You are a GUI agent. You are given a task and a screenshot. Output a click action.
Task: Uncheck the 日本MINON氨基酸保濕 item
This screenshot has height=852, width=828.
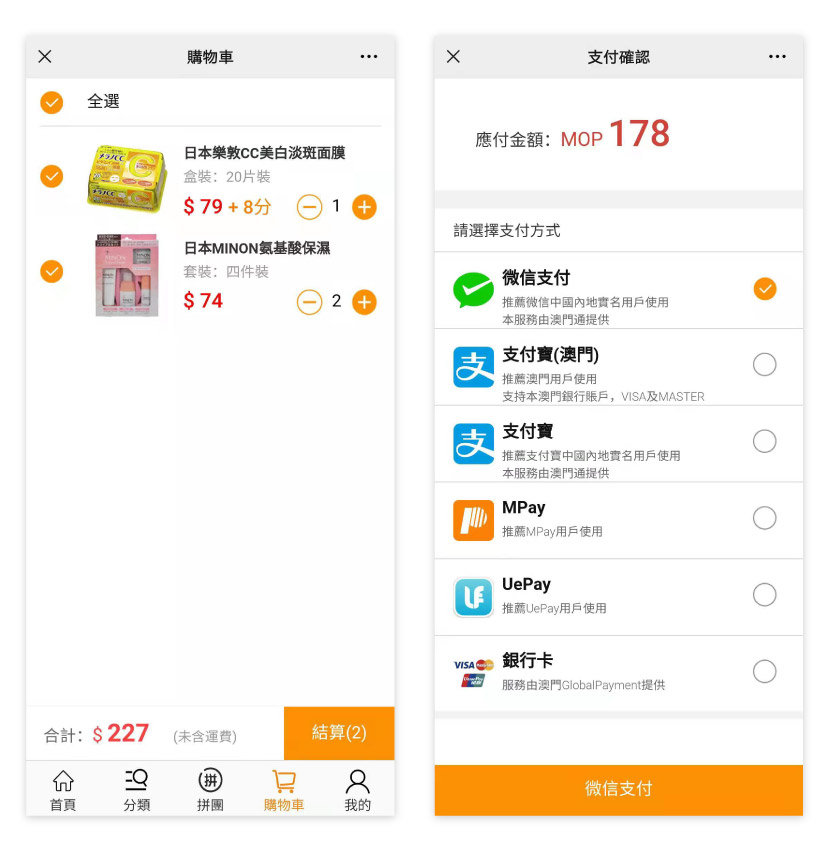click(51, 271)
